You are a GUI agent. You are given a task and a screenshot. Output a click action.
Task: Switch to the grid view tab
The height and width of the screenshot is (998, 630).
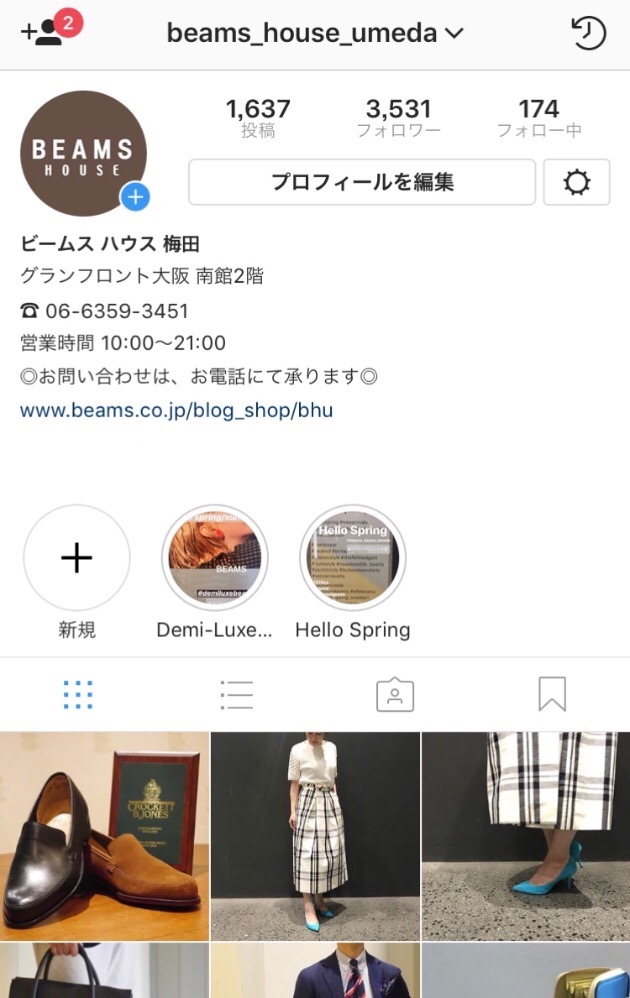point(77,694)
